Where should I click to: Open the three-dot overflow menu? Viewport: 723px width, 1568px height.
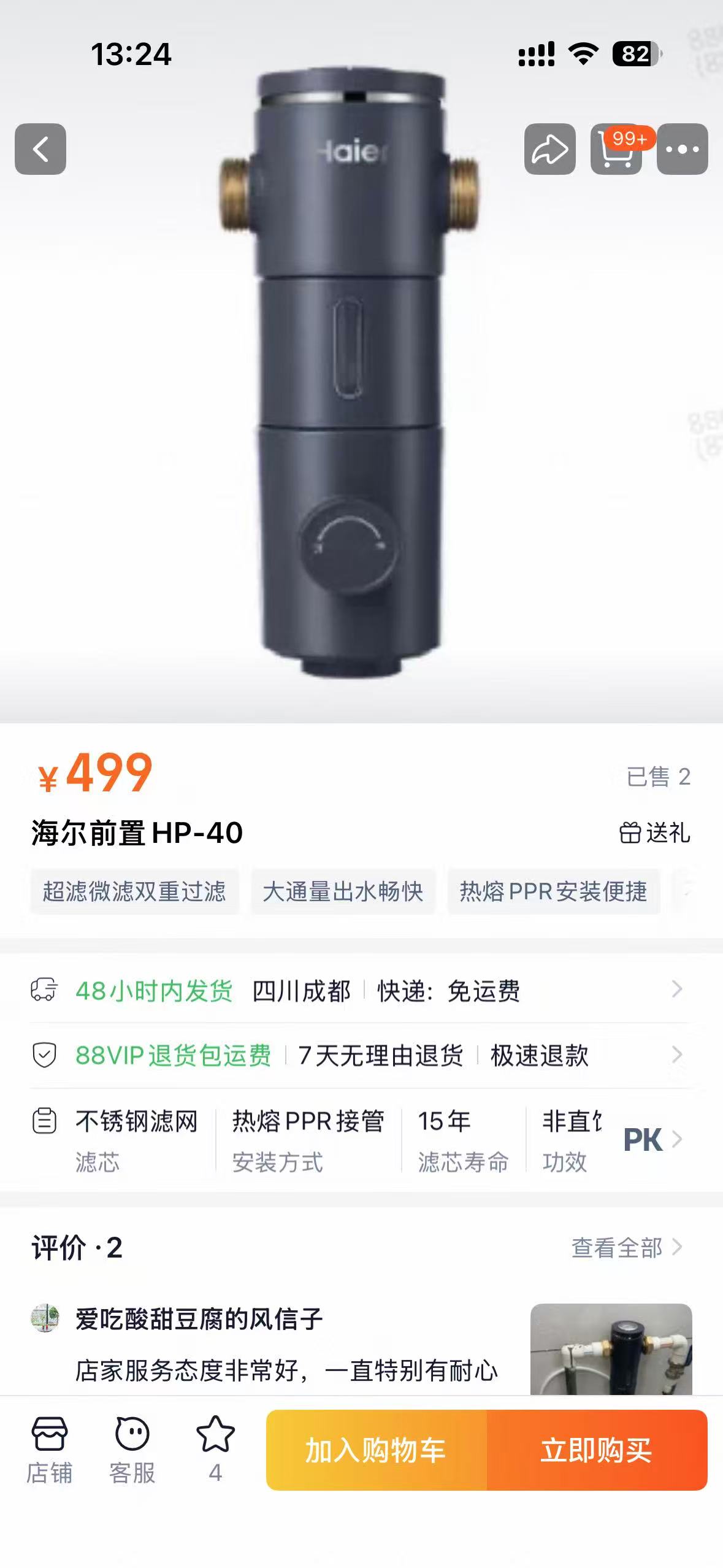pos(682,149)
